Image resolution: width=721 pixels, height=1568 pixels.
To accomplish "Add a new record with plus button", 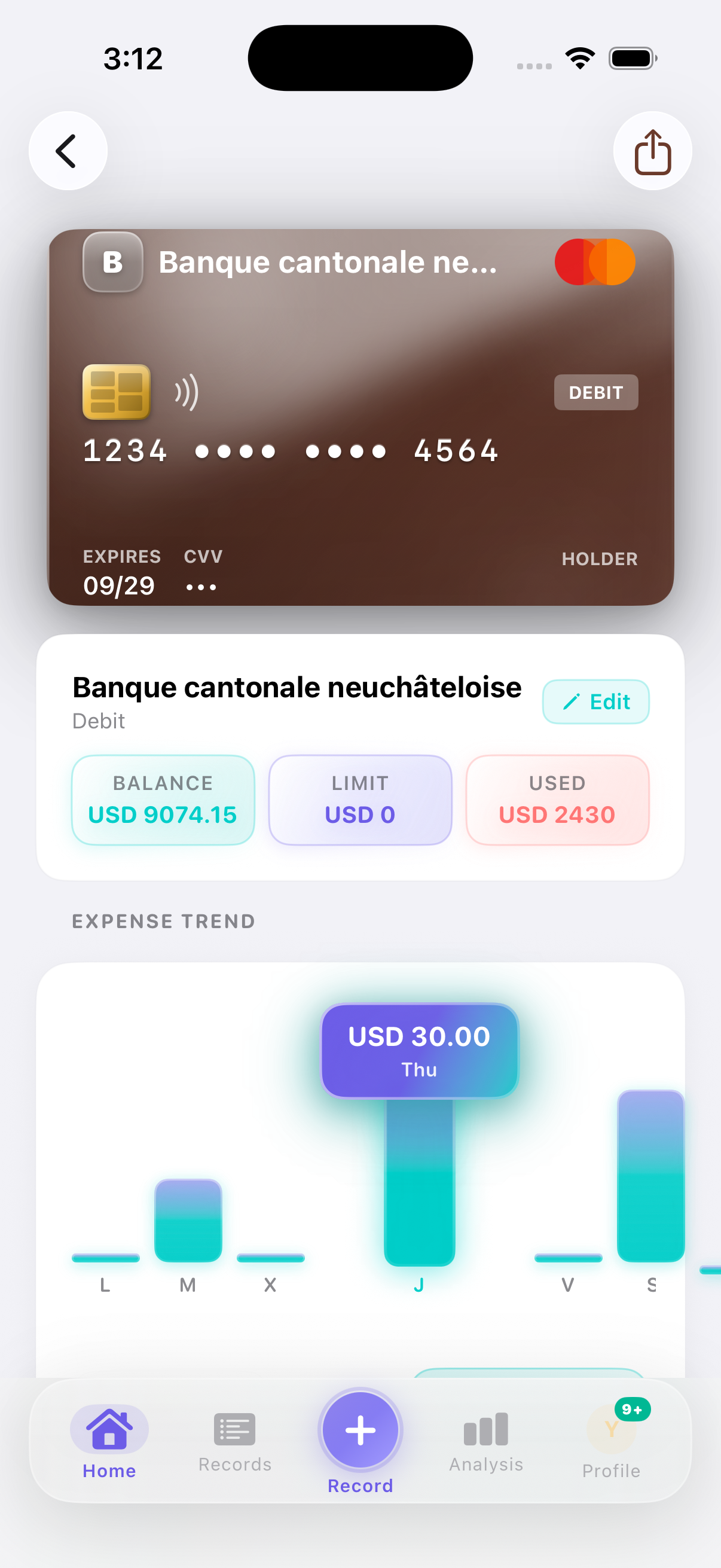I will click(x=360, y=1430).
